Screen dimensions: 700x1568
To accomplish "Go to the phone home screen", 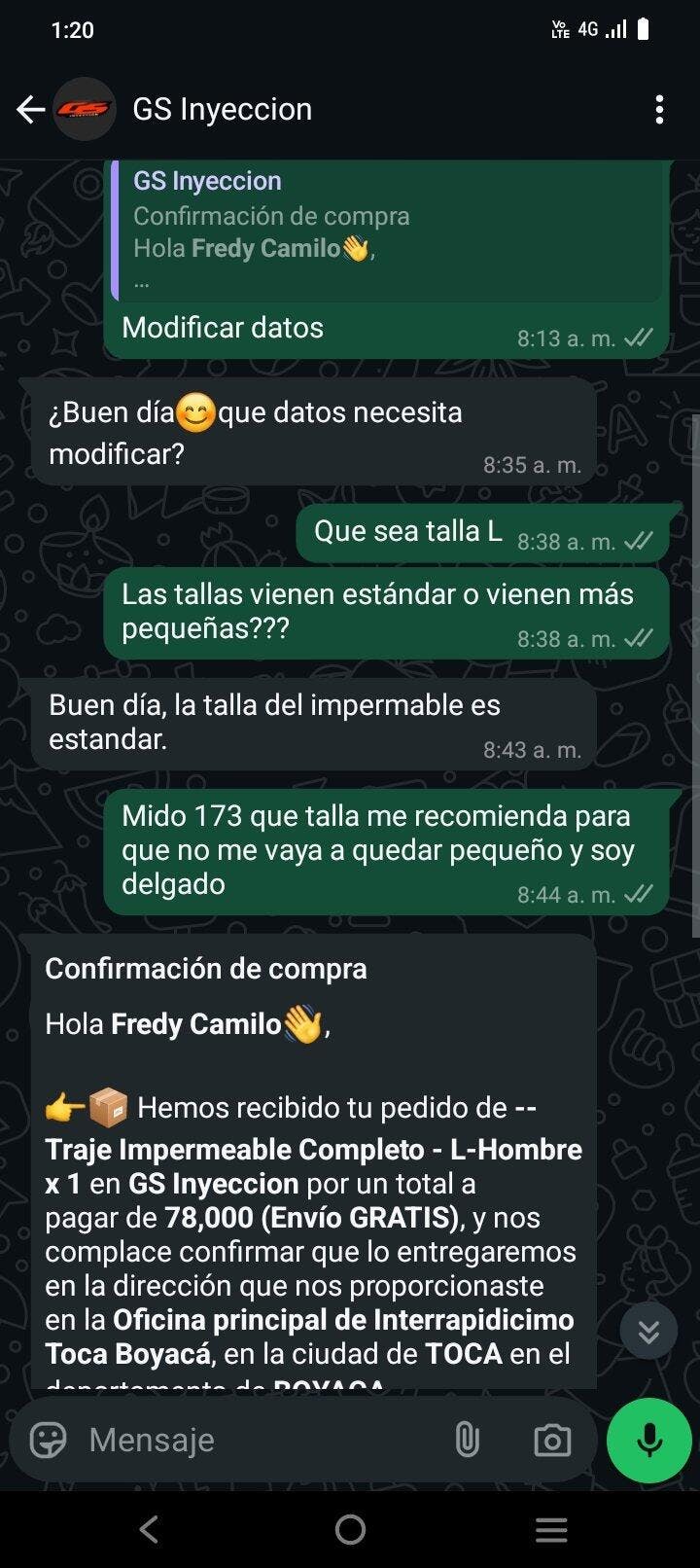I will (x=350, y=1530).
